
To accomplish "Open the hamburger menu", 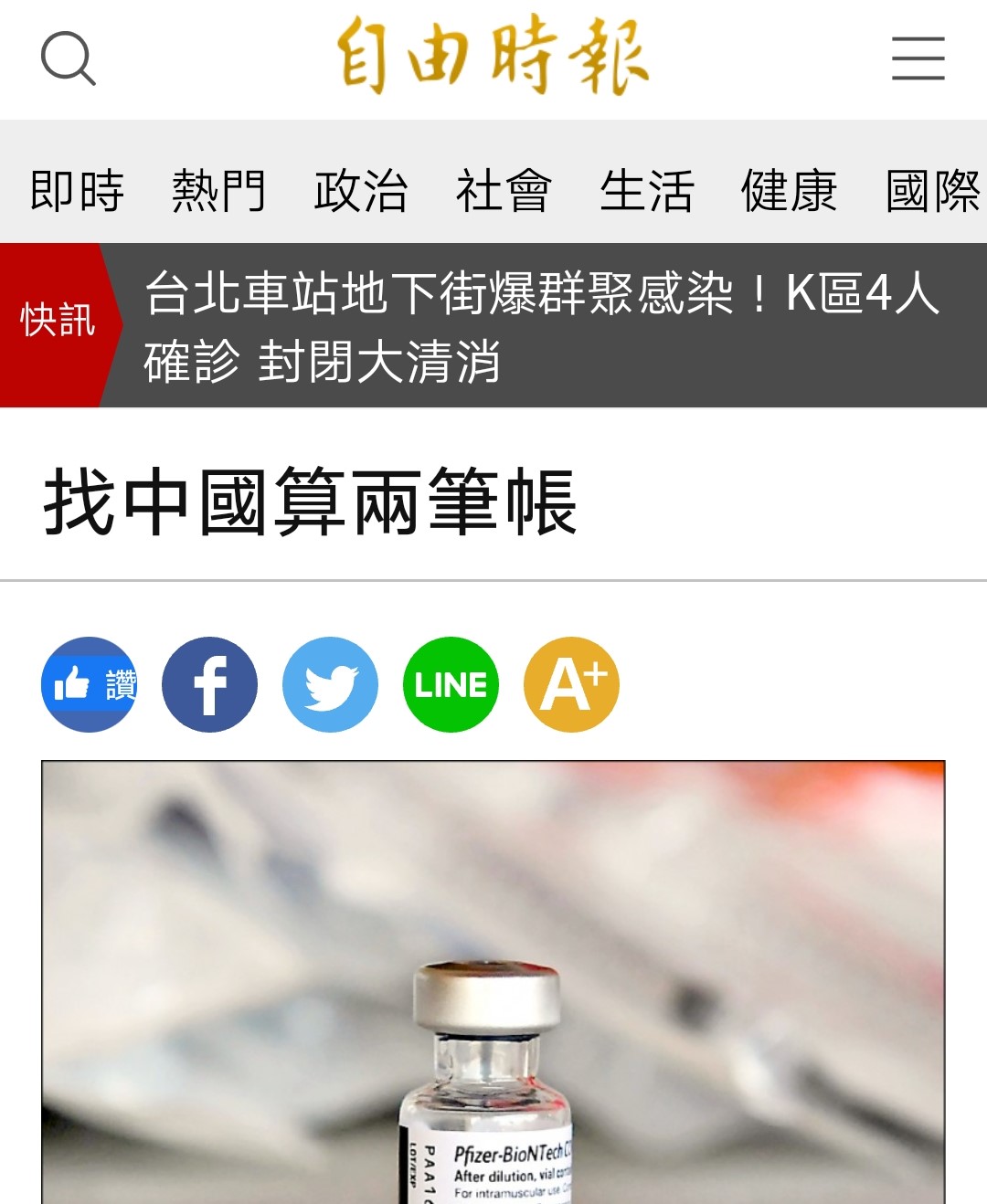I will (918, 59).
